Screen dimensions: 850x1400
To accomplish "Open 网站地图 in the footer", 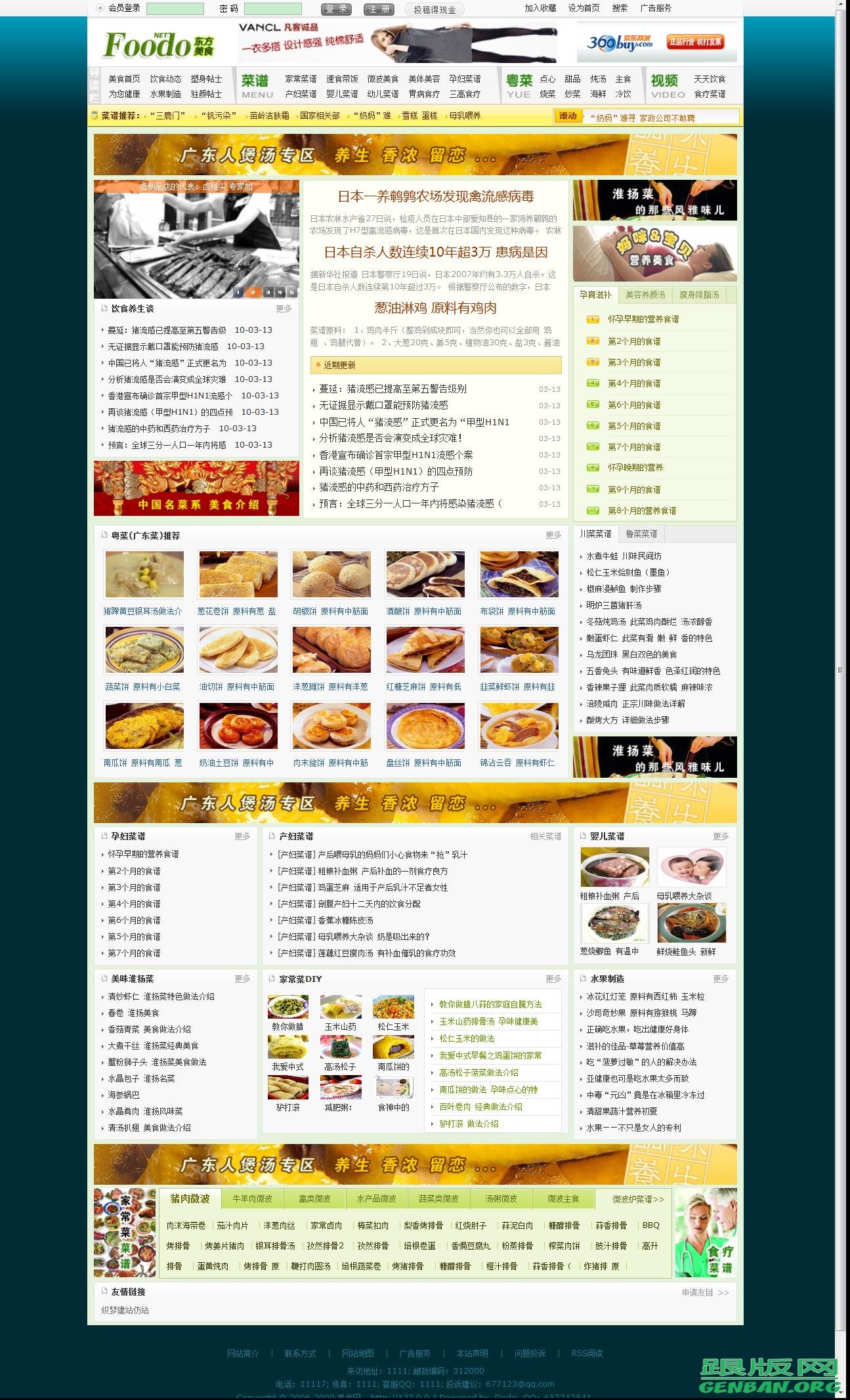I will coord(358,1353).
